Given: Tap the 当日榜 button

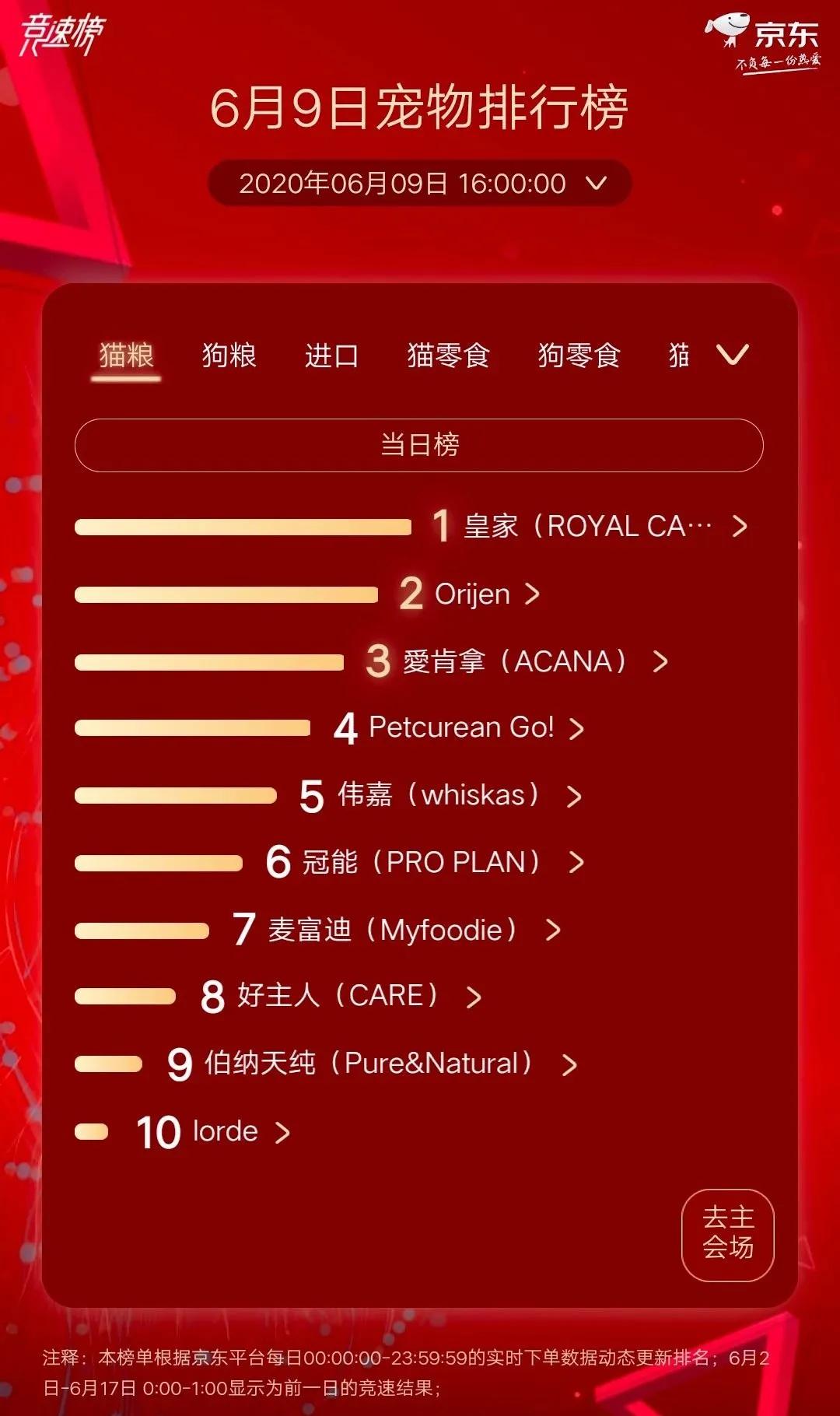Looking at the screenshot, I should pos(419,445).
